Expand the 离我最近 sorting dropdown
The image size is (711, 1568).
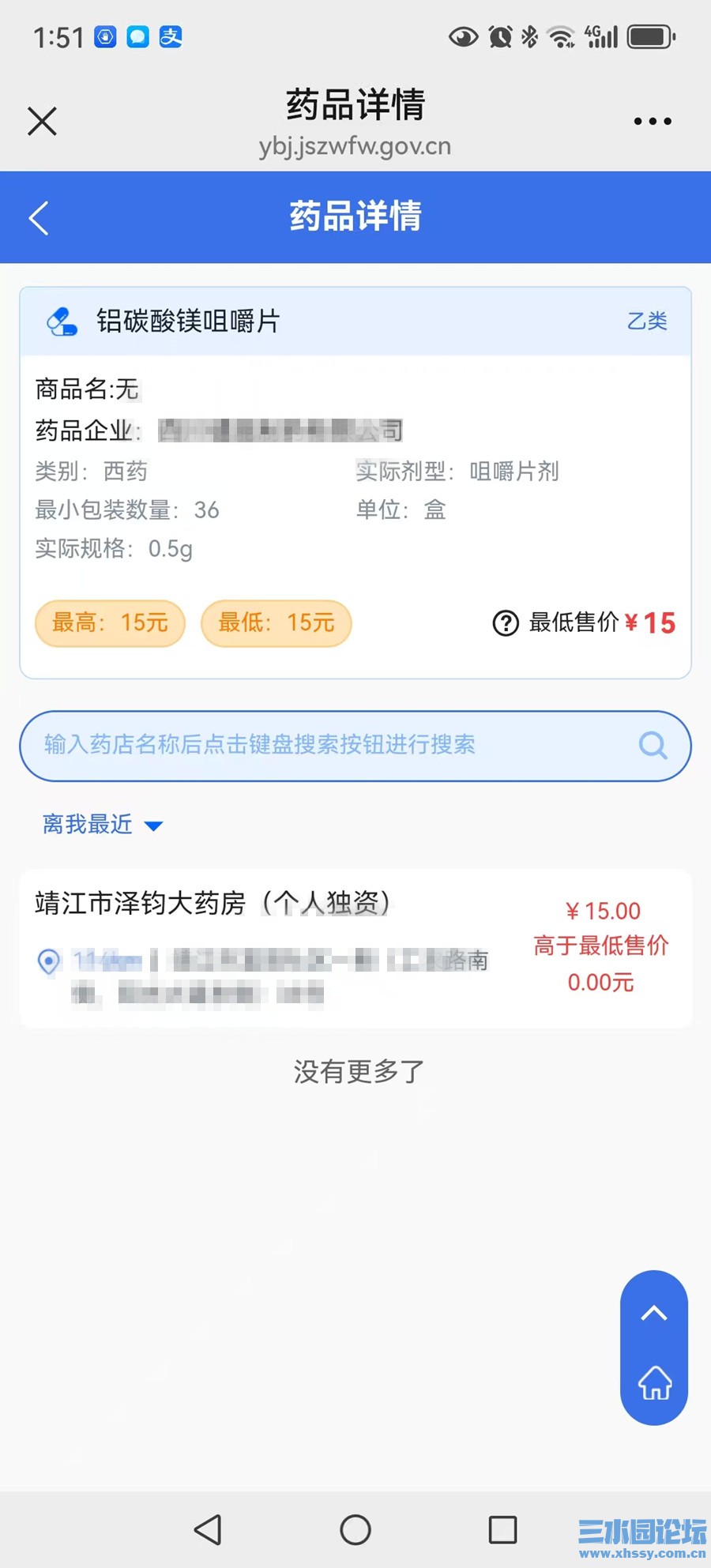87,825
